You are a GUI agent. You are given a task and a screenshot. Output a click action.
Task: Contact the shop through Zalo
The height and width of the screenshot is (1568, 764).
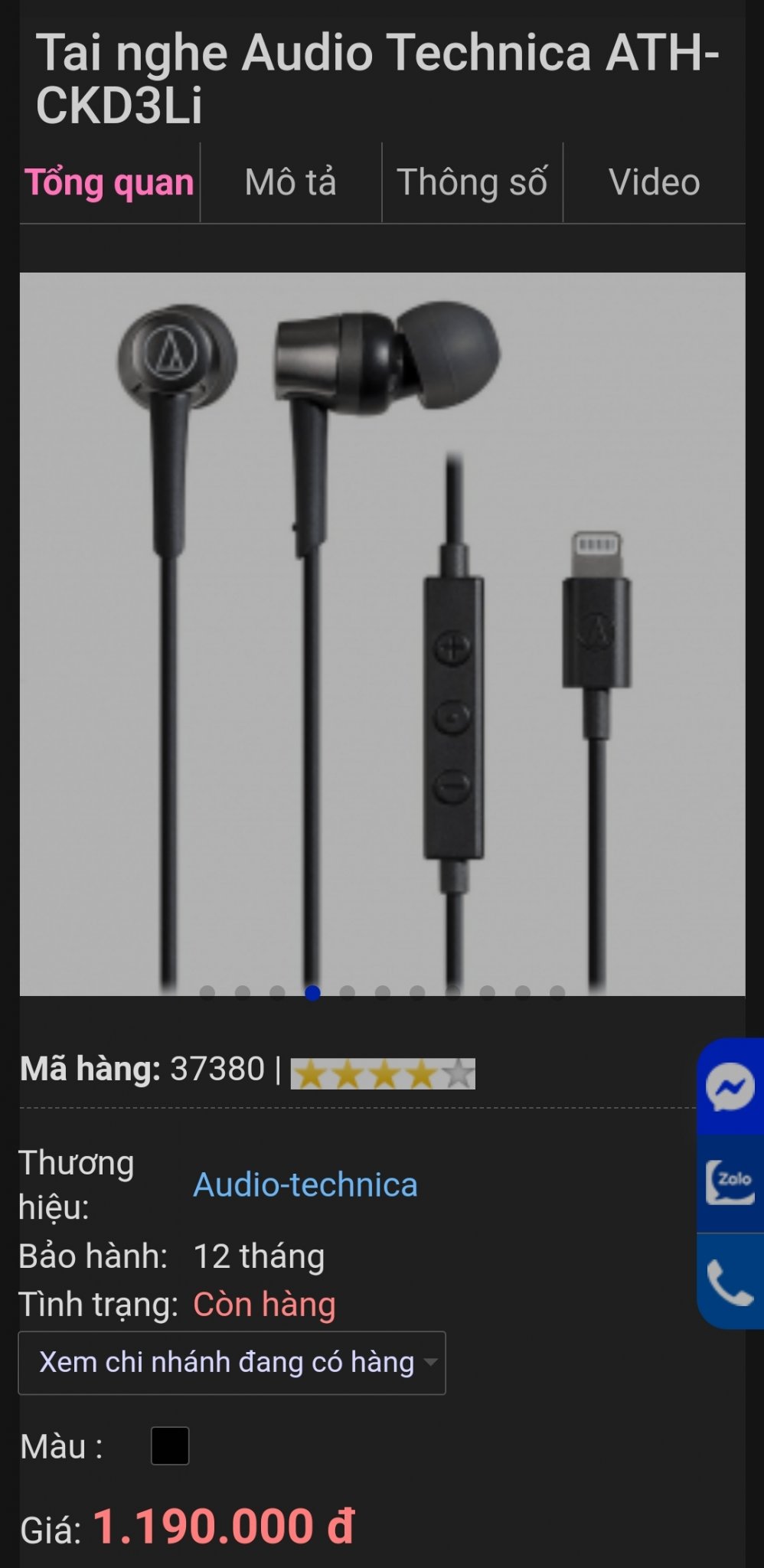[730, 1183]
